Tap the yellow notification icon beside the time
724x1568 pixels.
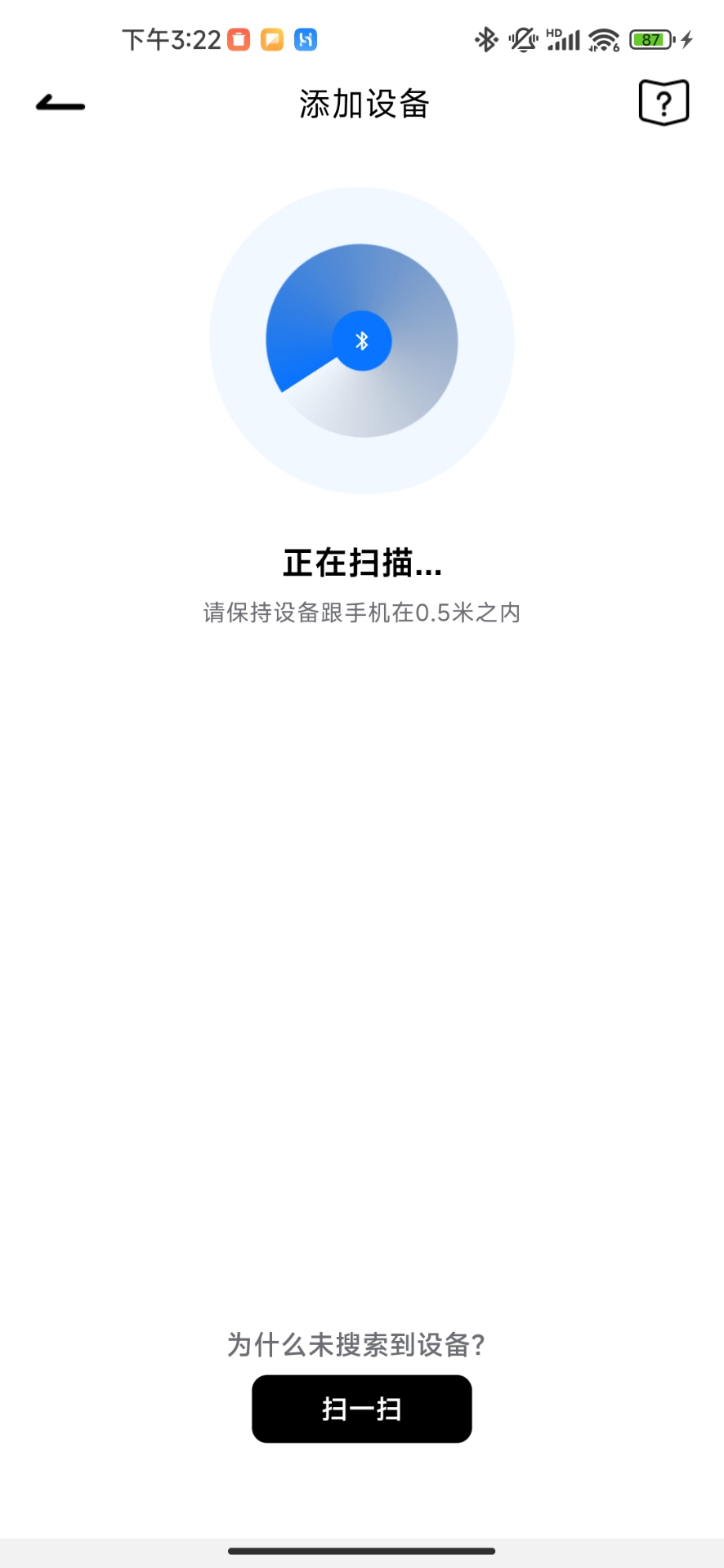coord(273,38)
